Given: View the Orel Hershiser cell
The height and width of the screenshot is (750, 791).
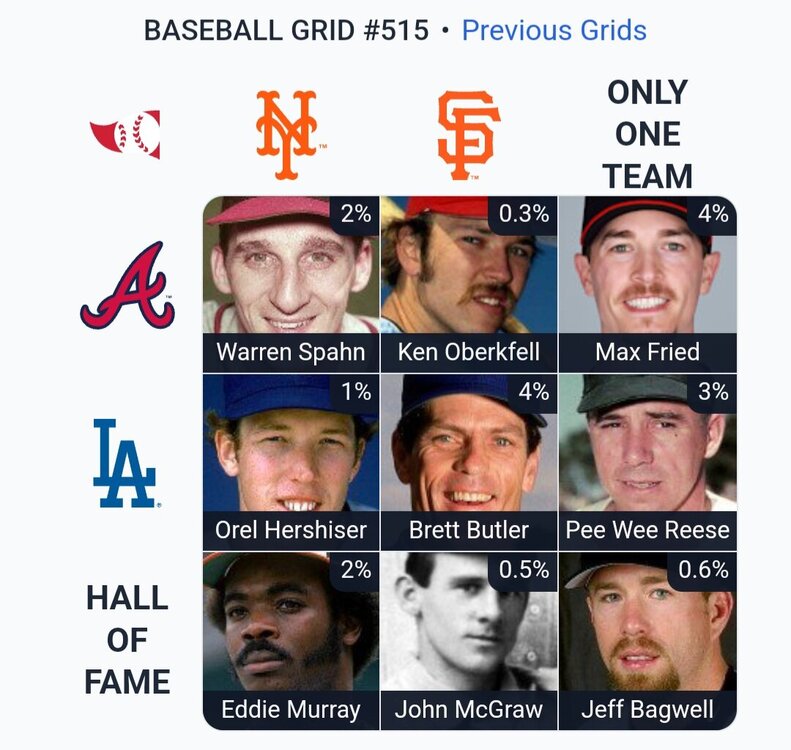Looking at the screenshot, I should pyautogui.click(x=291, y=462).
